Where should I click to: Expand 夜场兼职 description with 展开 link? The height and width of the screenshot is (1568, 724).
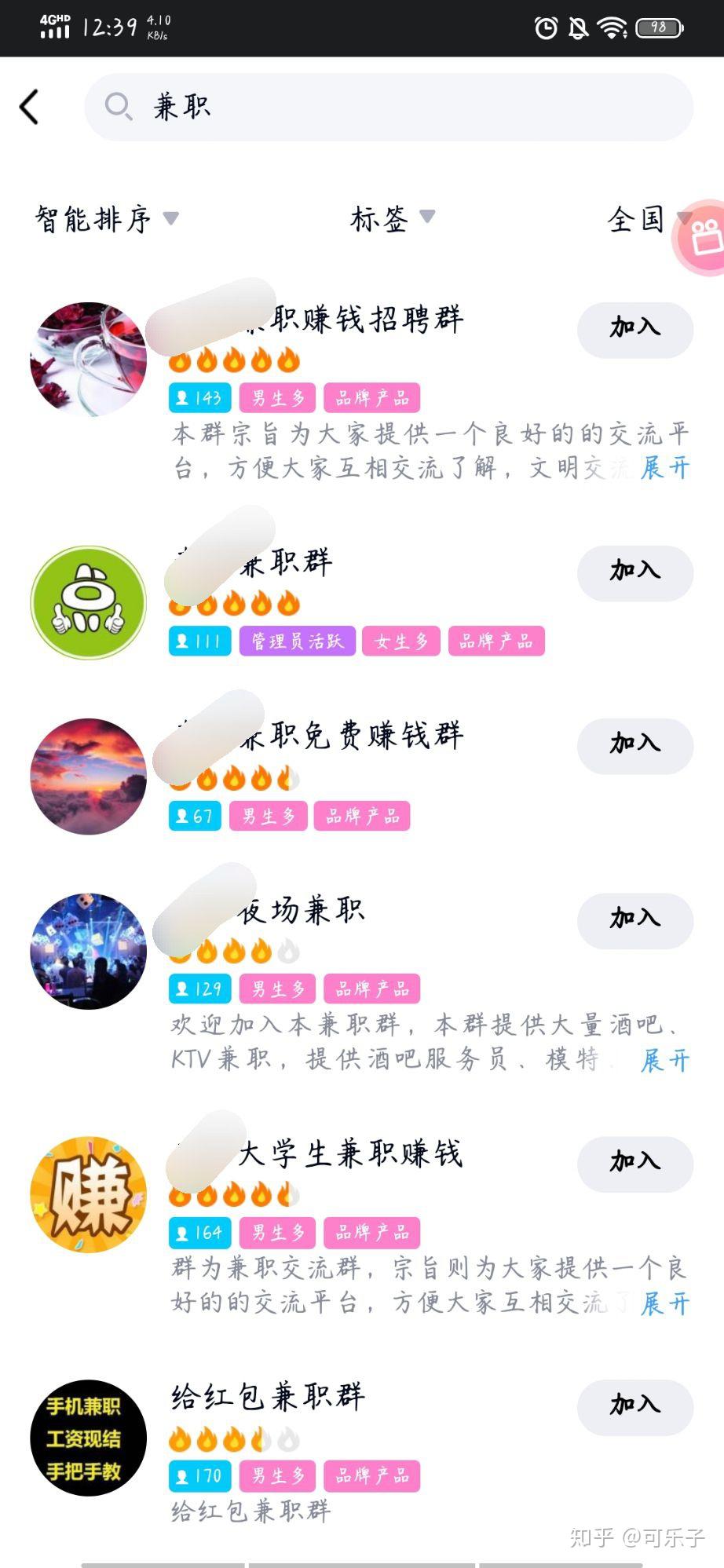[664, 1062]
